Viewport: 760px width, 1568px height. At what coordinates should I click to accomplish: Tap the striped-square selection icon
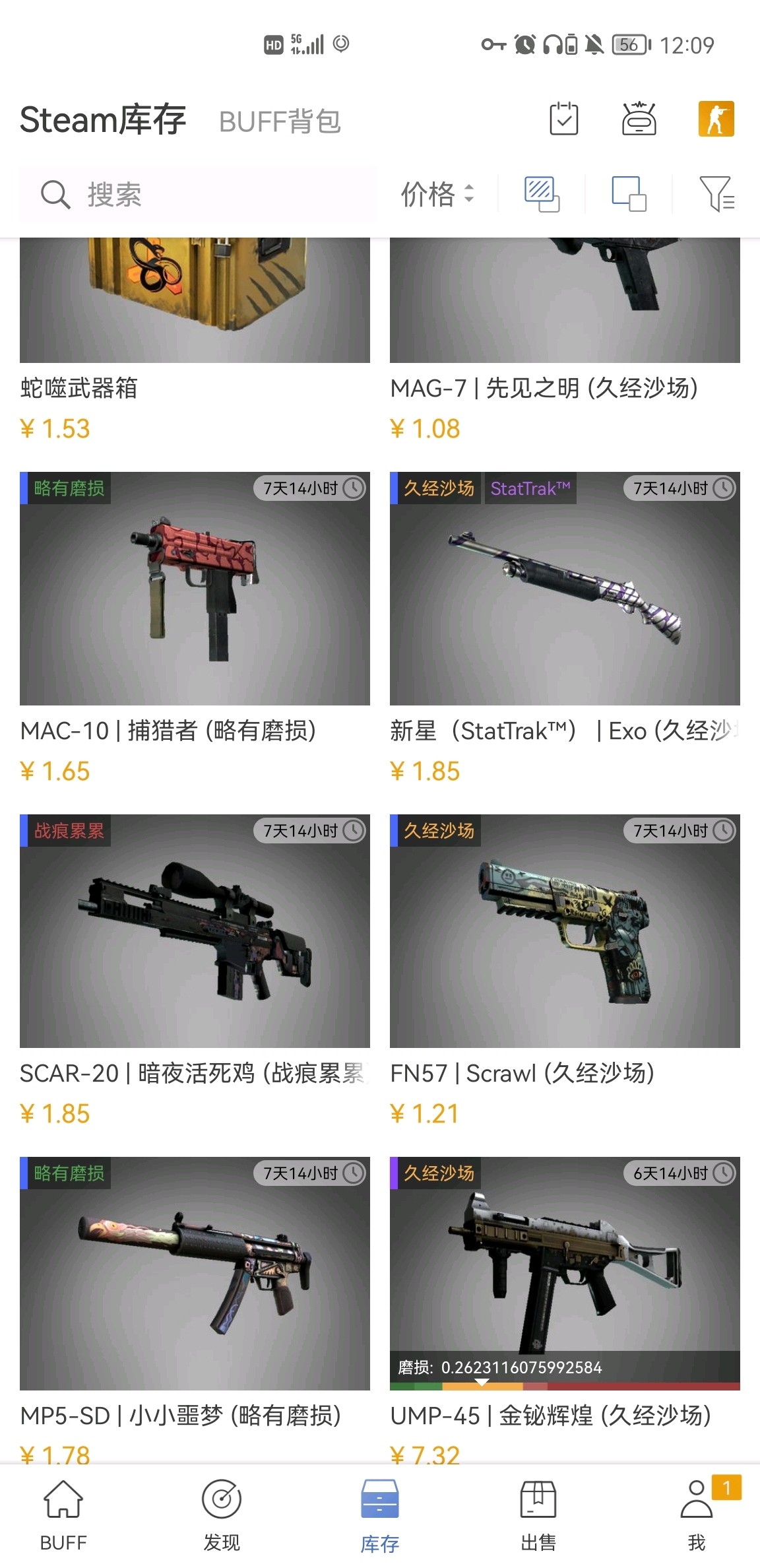coord(542,194)
